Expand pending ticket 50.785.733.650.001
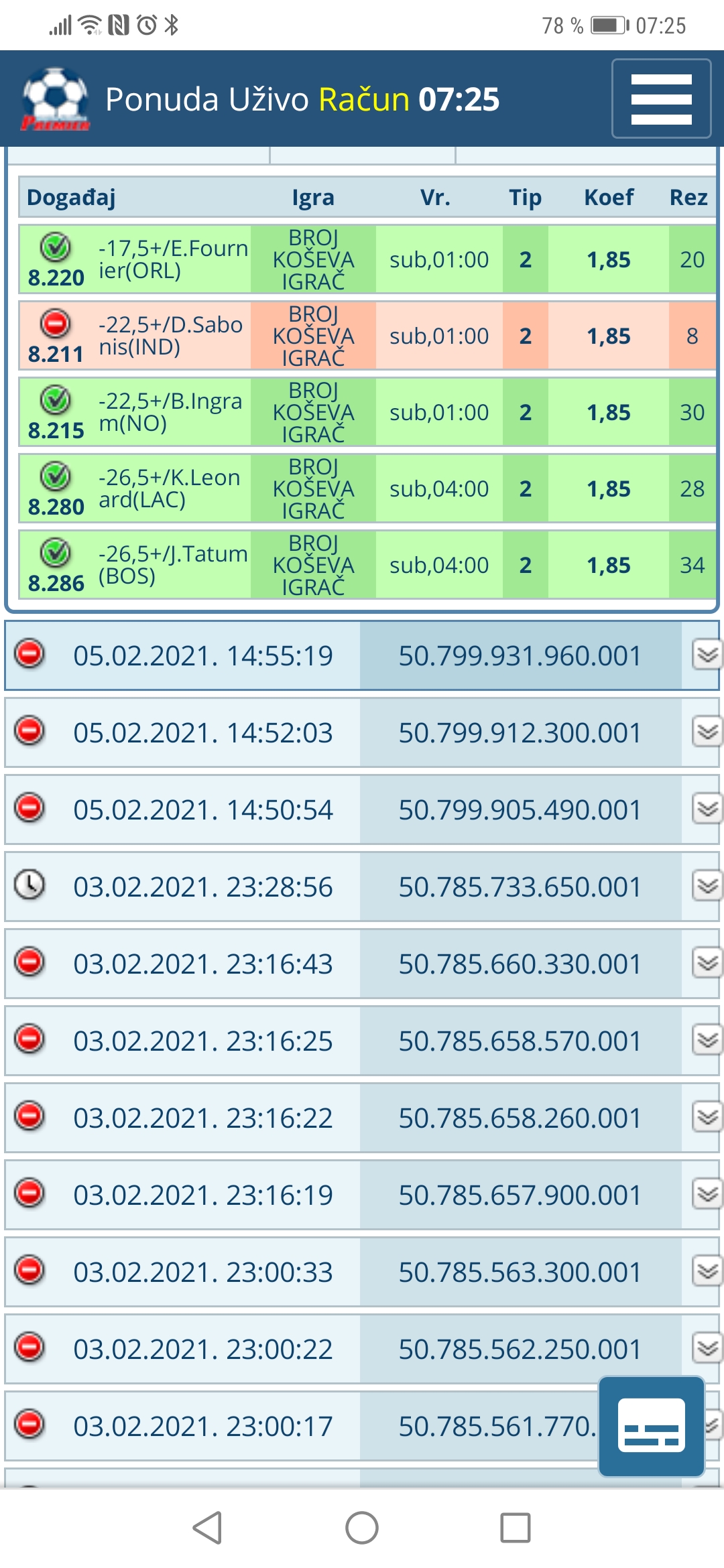The image size is (724, 1568). point(707,887)
